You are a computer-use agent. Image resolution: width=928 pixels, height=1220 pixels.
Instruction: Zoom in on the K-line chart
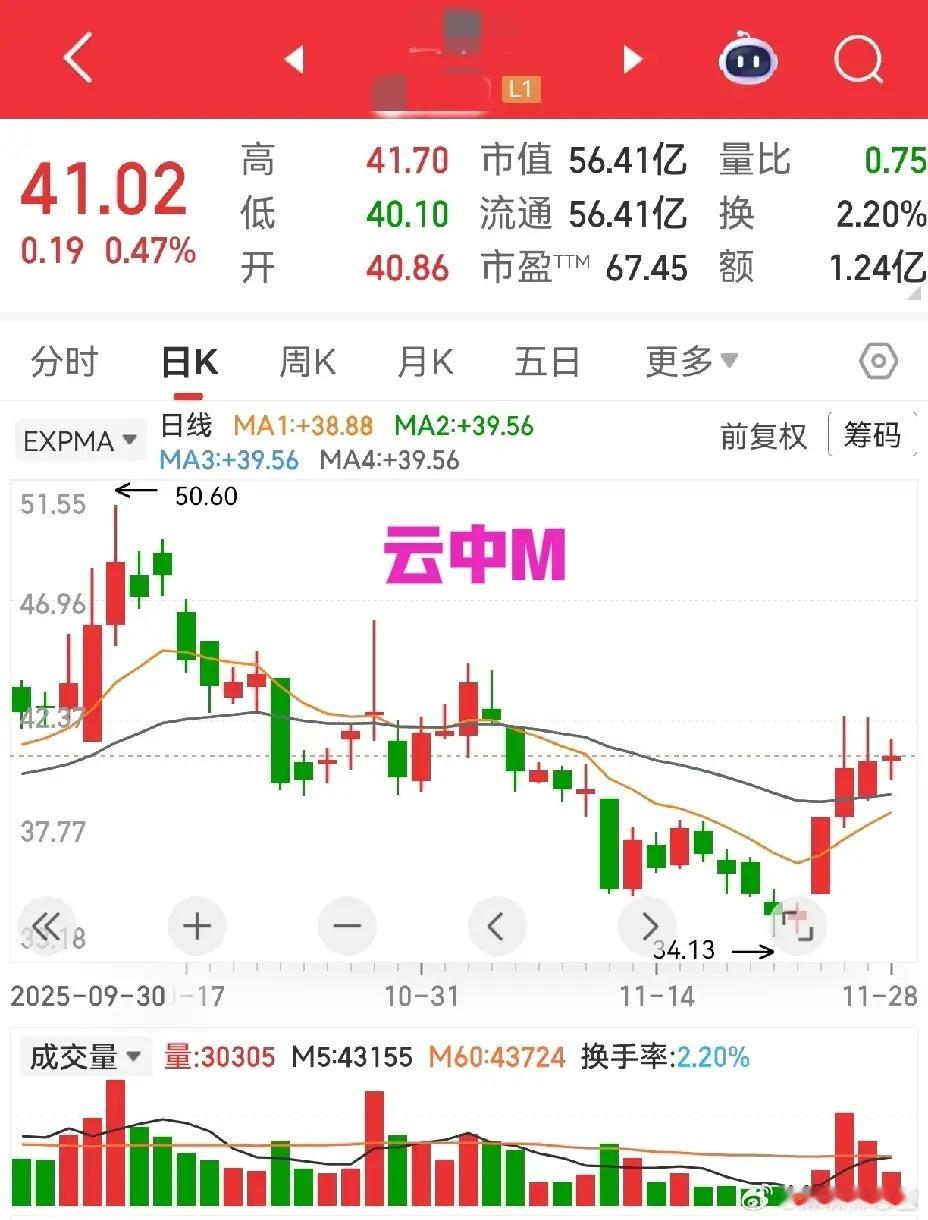tap(196, 926)
